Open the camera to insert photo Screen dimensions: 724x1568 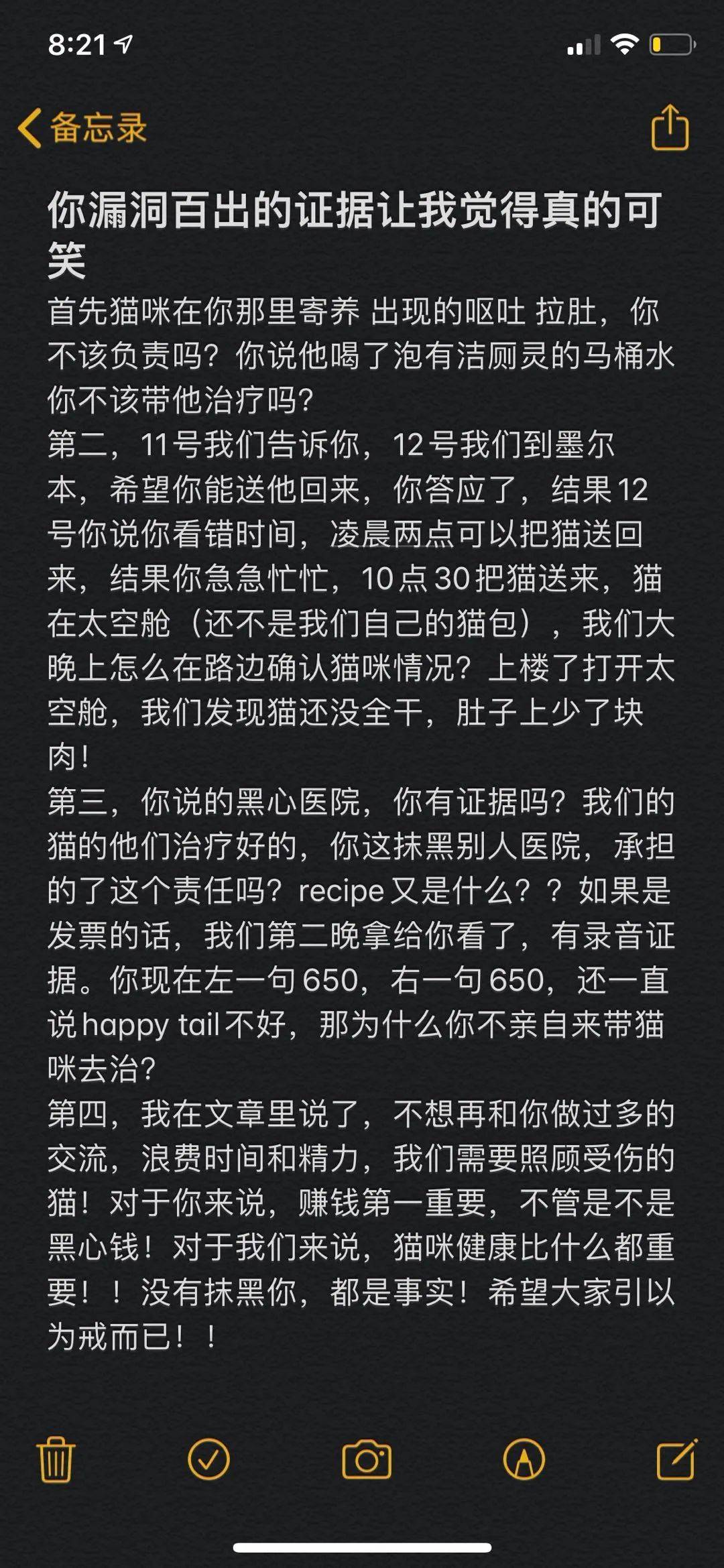tap(367, 1459)
